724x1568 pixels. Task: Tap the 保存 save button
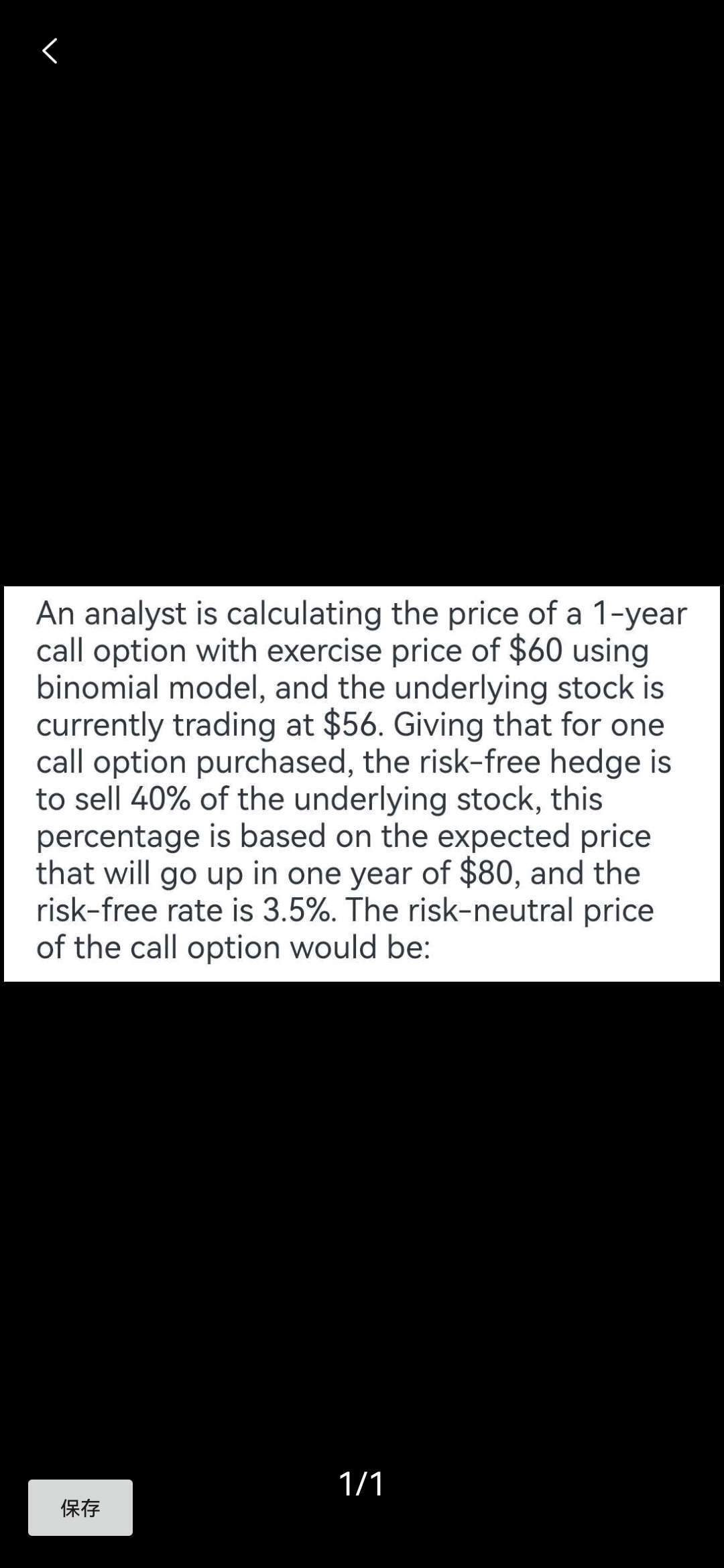pos(80,1507)
